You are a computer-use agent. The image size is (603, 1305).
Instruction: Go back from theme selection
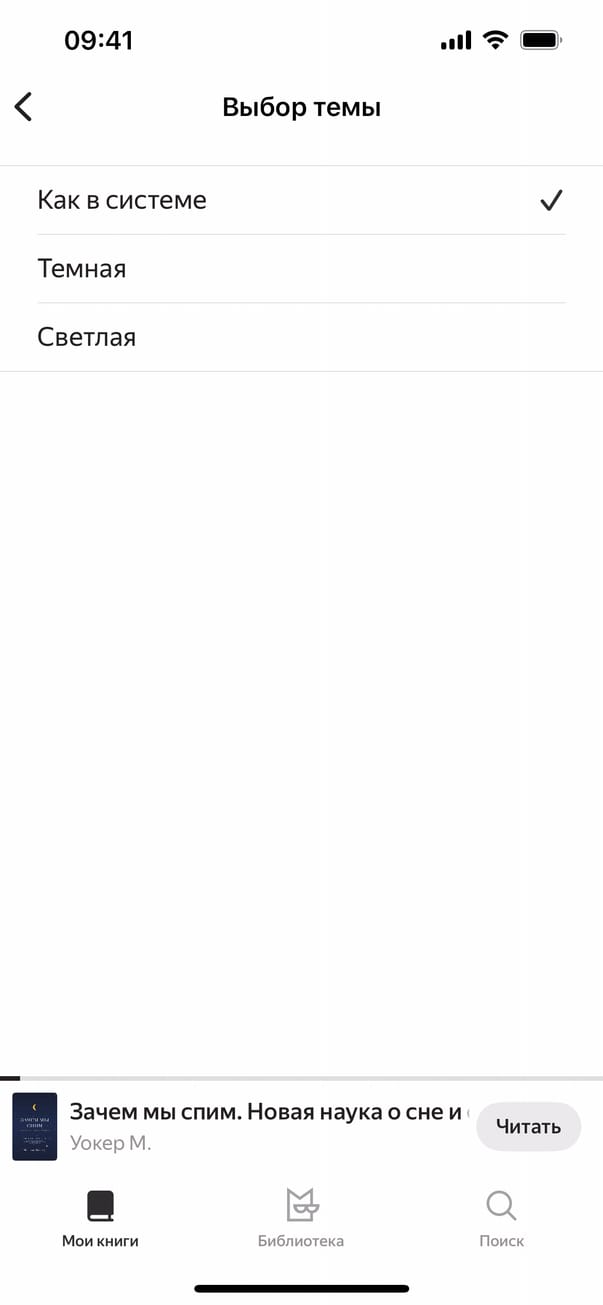point(24,107)
